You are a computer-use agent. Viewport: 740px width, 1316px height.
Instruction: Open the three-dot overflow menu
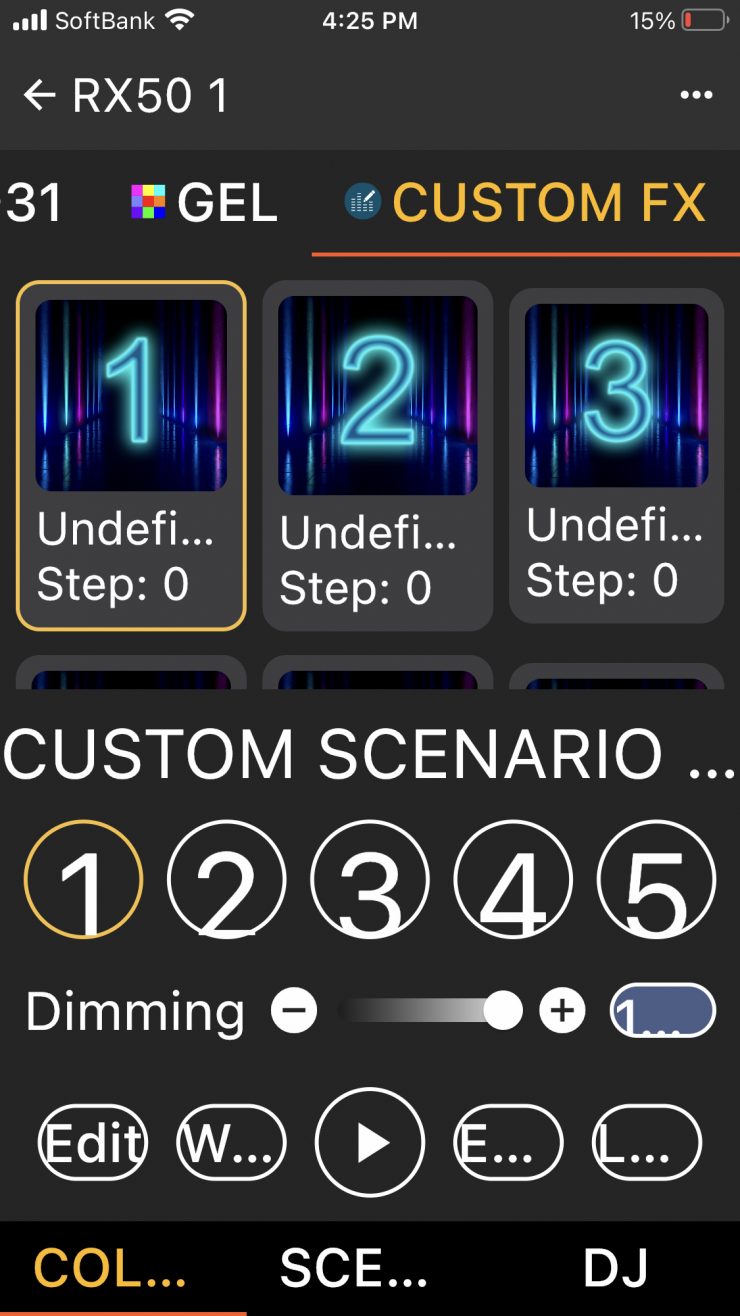[696, 96]
